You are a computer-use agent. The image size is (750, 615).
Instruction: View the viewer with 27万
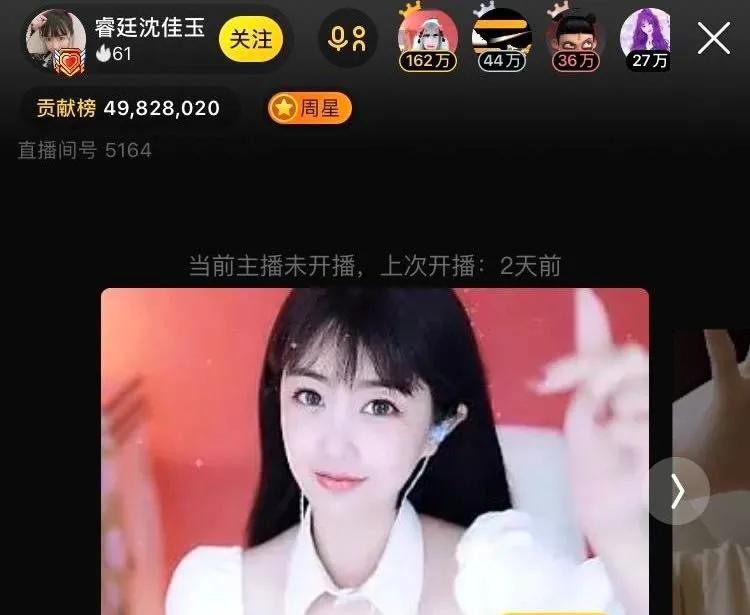(647, 37)
